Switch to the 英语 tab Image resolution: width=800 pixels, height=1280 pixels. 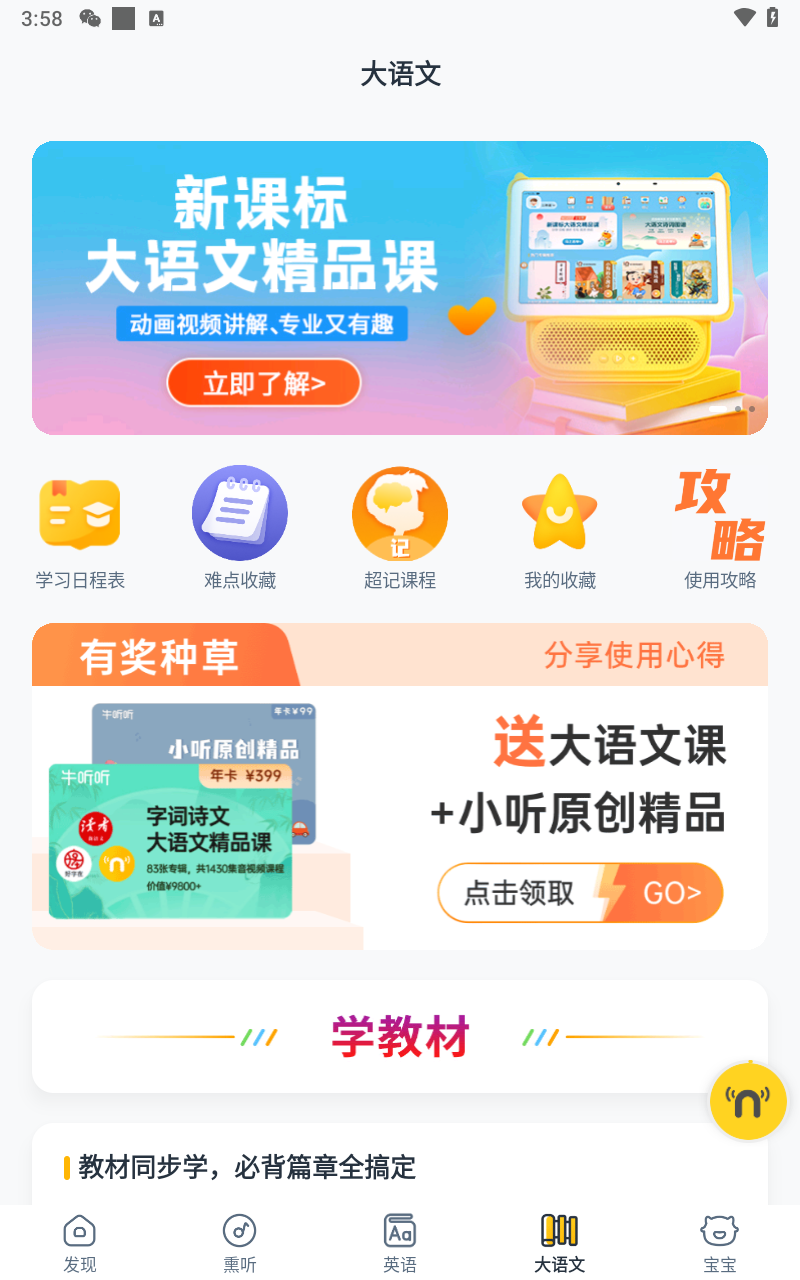coord(400,1240)
